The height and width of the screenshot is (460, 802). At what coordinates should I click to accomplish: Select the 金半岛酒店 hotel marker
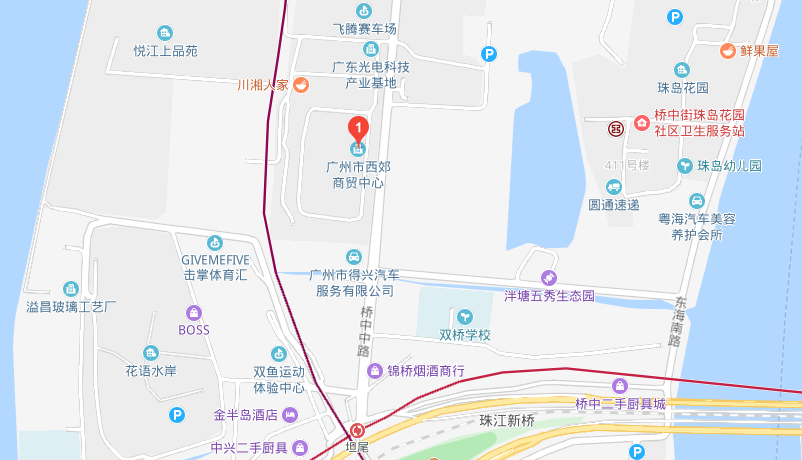pos(290,415)
